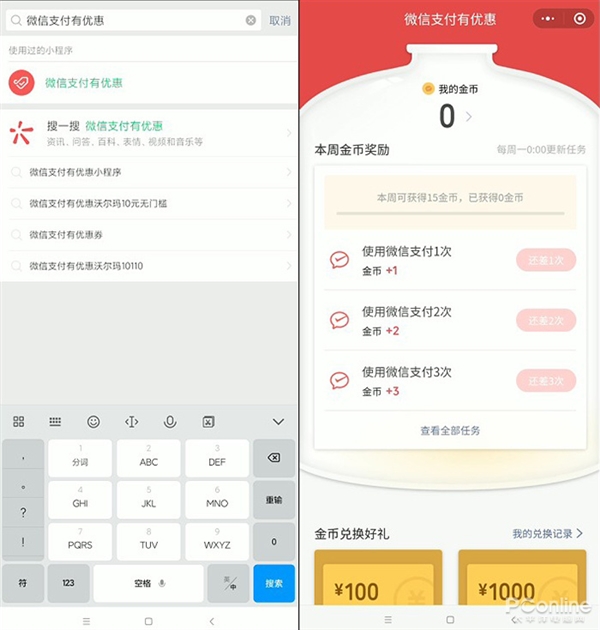Viewport: 600px width, 630px height.
Task: Open the mini program three-dot menu
Action: pyautogui.click(x=546, y=19)
